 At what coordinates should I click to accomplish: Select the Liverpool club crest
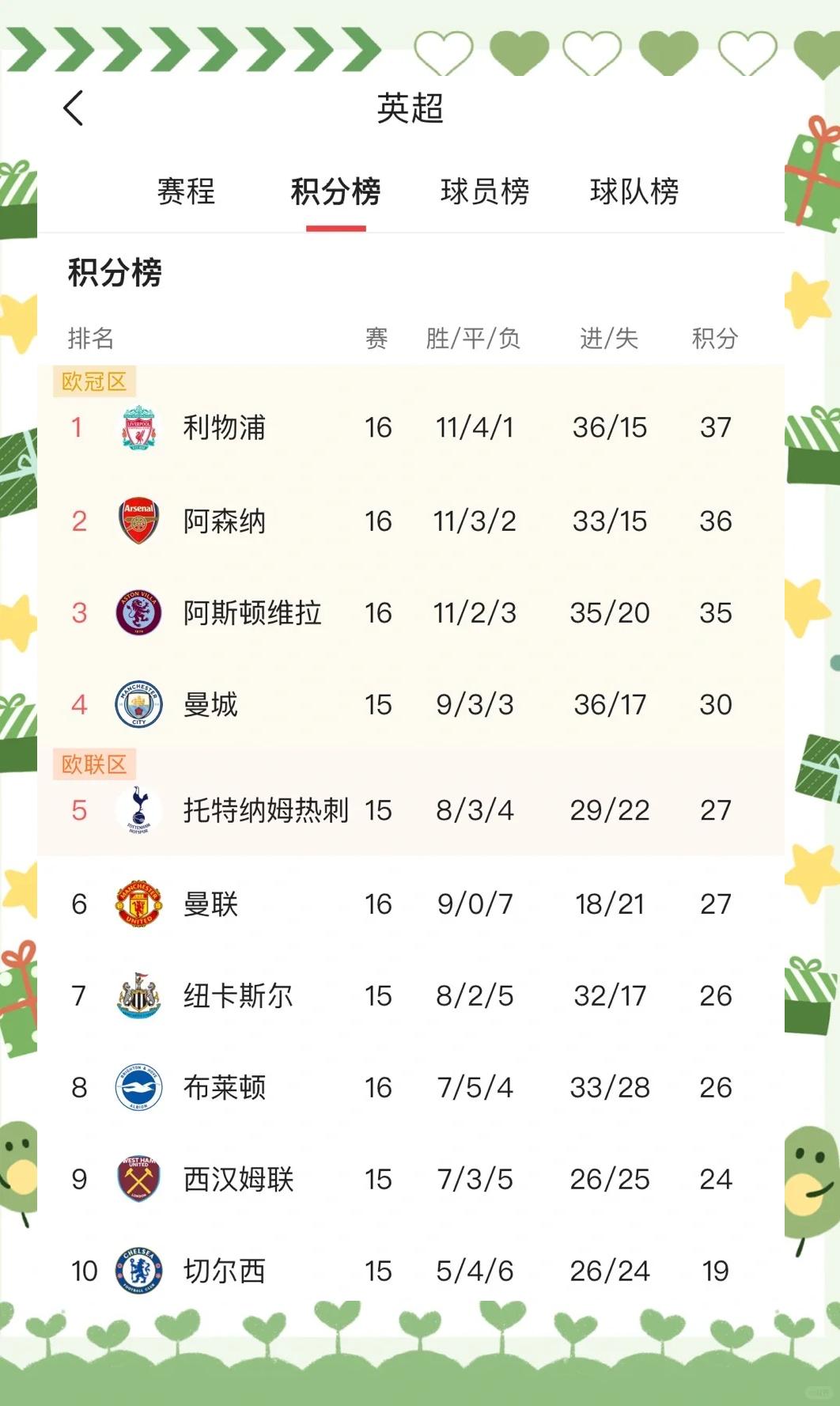[x=137, y=428]
